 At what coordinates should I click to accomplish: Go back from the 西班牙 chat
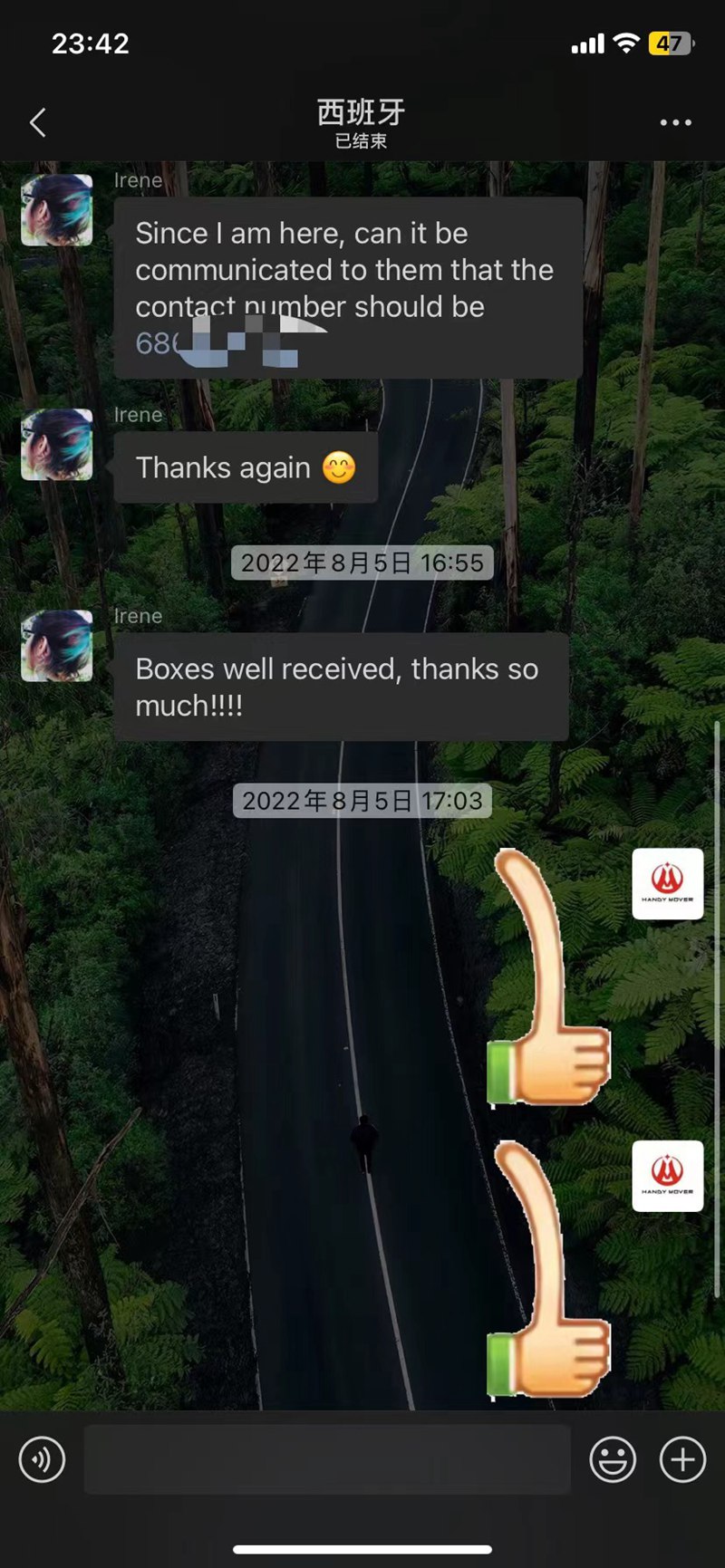click(x=37, y=122)
